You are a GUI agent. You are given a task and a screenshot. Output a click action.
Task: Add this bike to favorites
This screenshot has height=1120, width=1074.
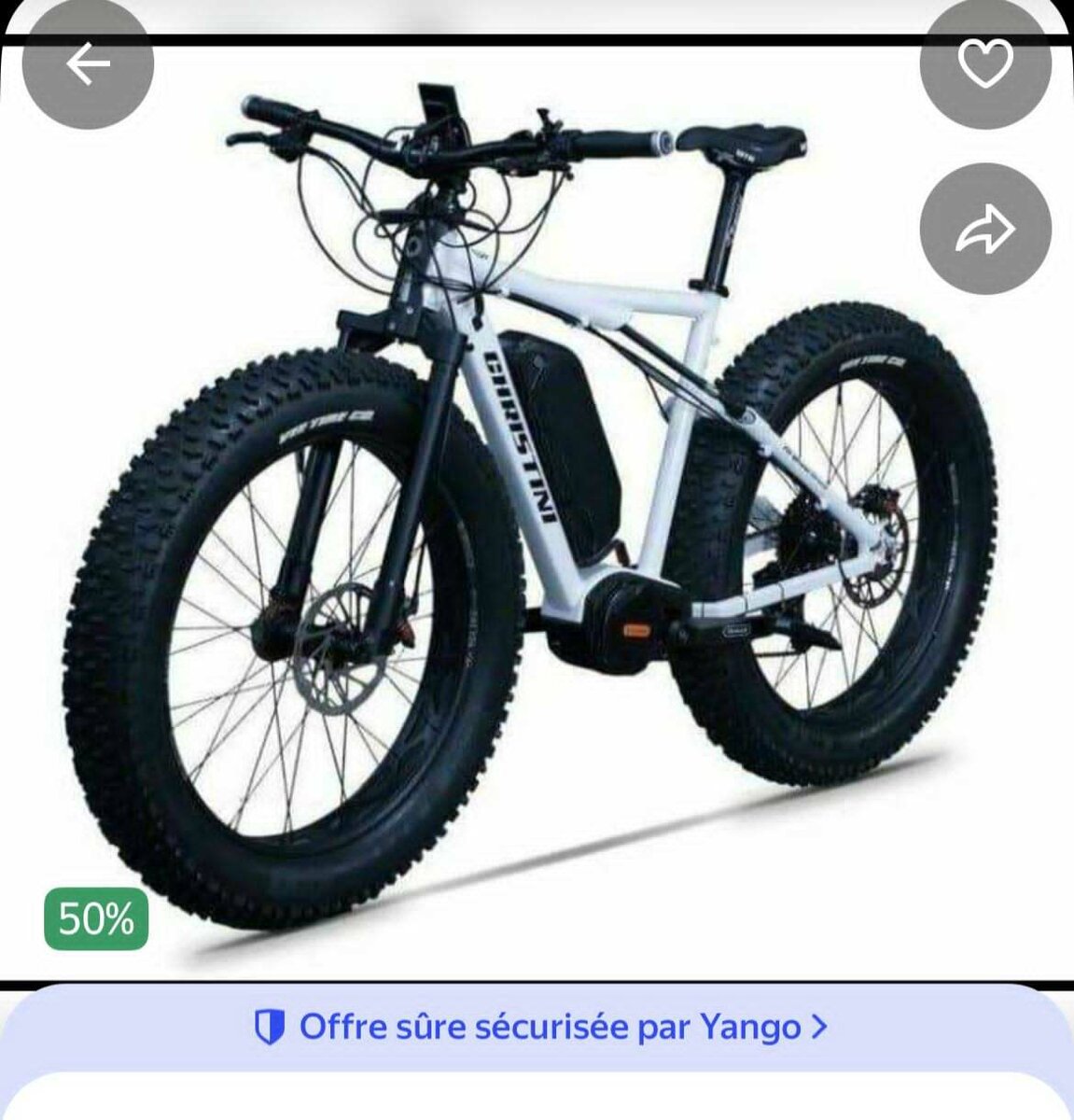click(985, 64)
